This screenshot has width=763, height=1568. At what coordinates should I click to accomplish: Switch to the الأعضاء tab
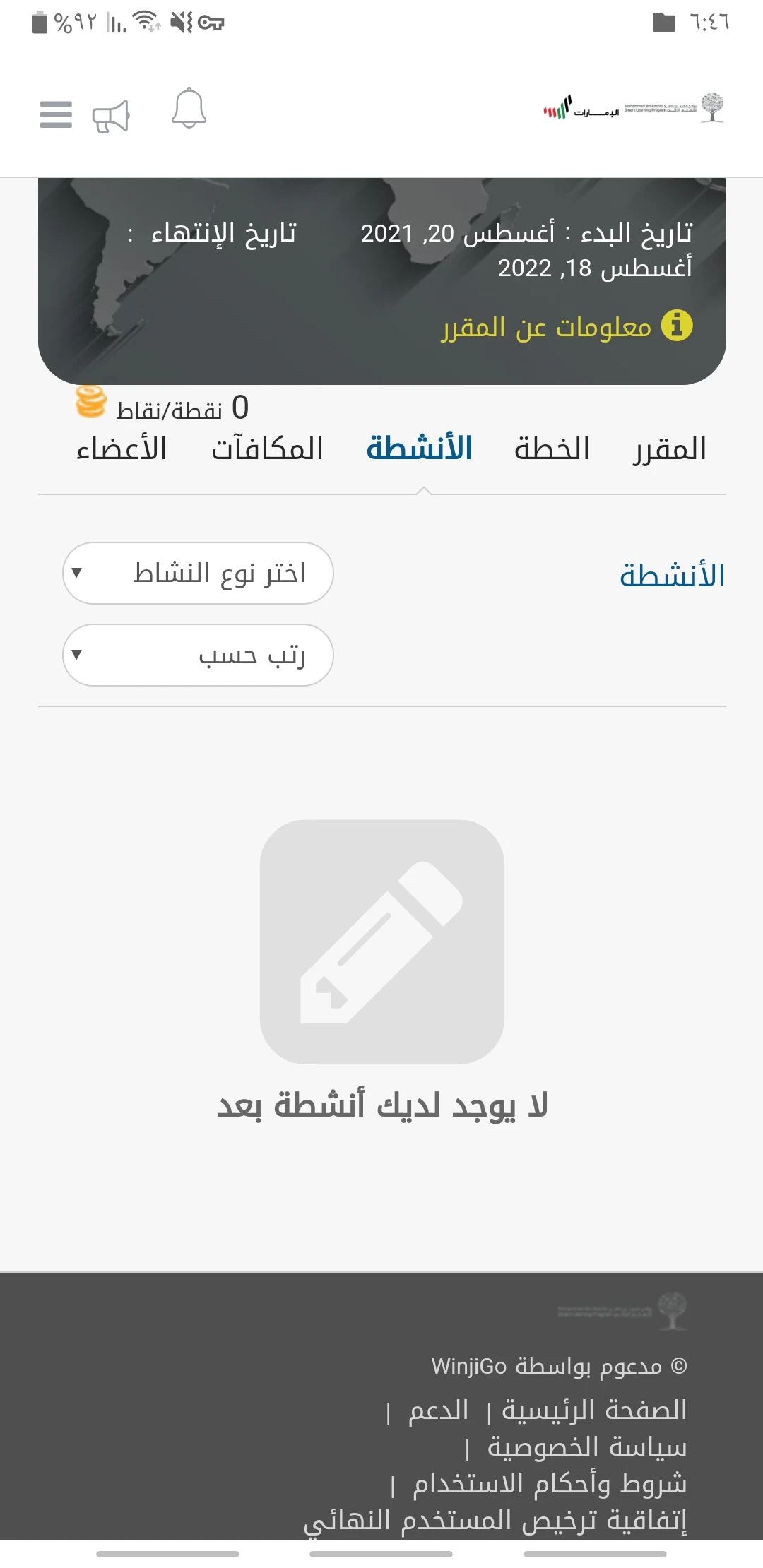(x=122, y=448)
